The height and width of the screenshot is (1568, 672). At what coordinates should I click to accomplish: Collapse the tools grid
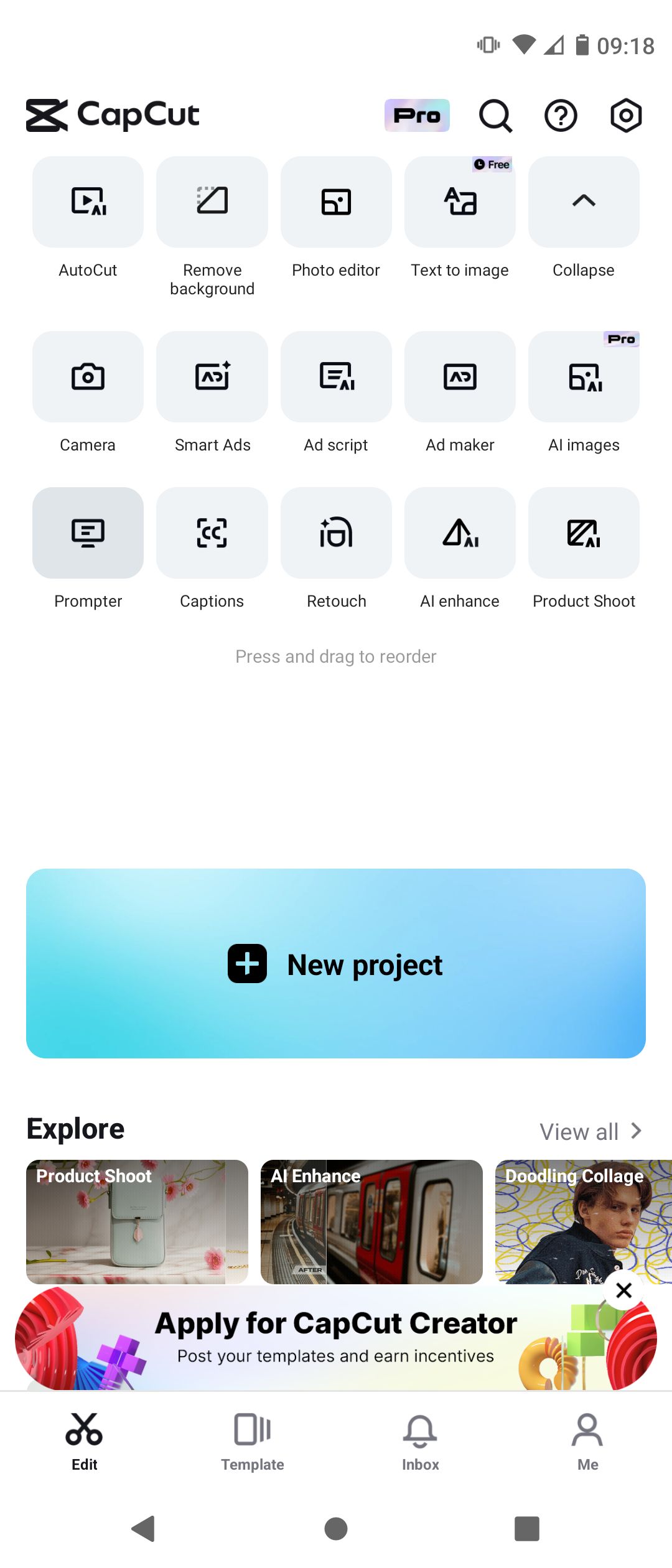(x=584, y=202)
